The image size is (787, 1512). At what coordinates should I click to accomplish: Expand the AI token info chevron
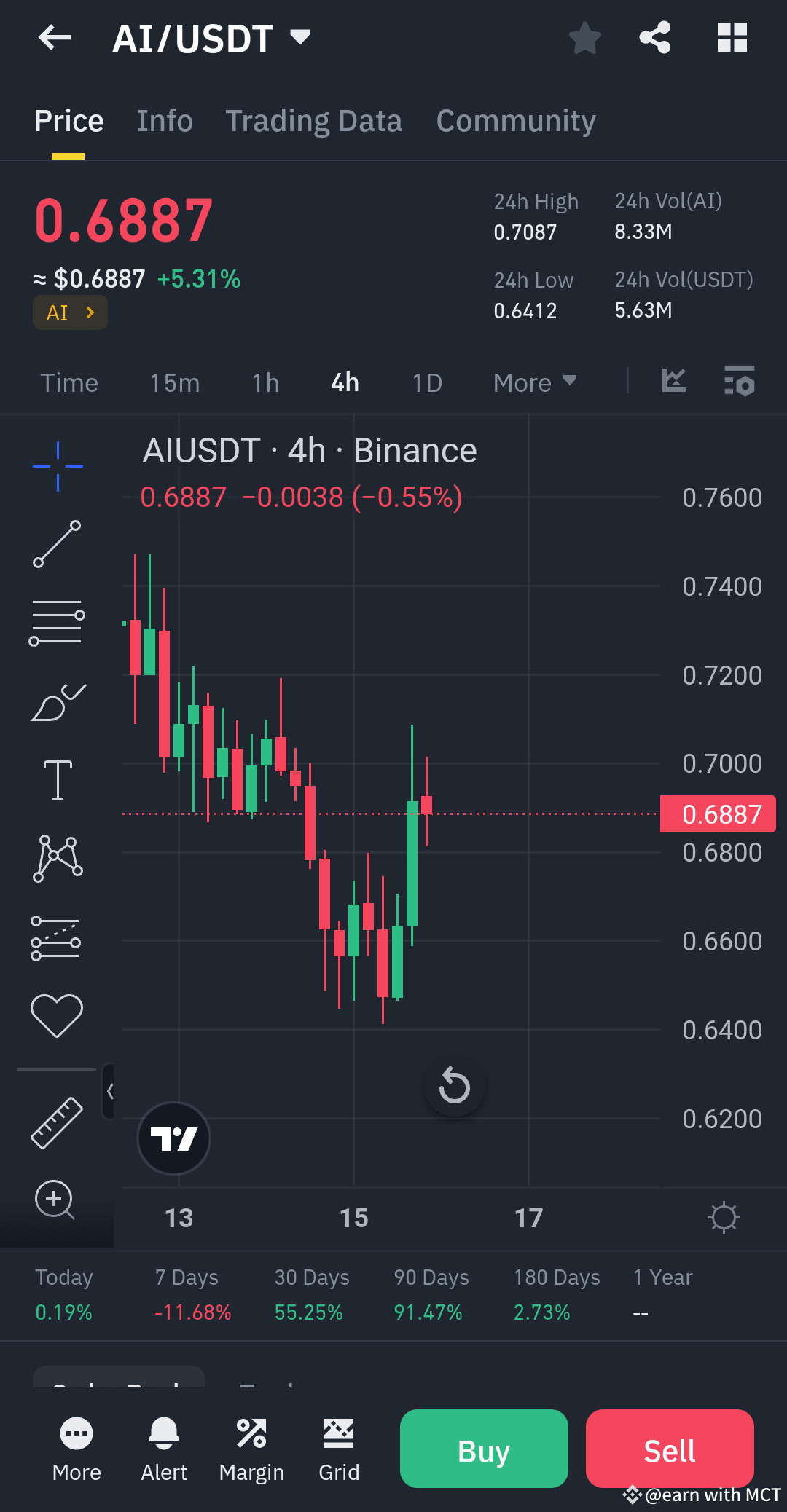coord(90,312)
